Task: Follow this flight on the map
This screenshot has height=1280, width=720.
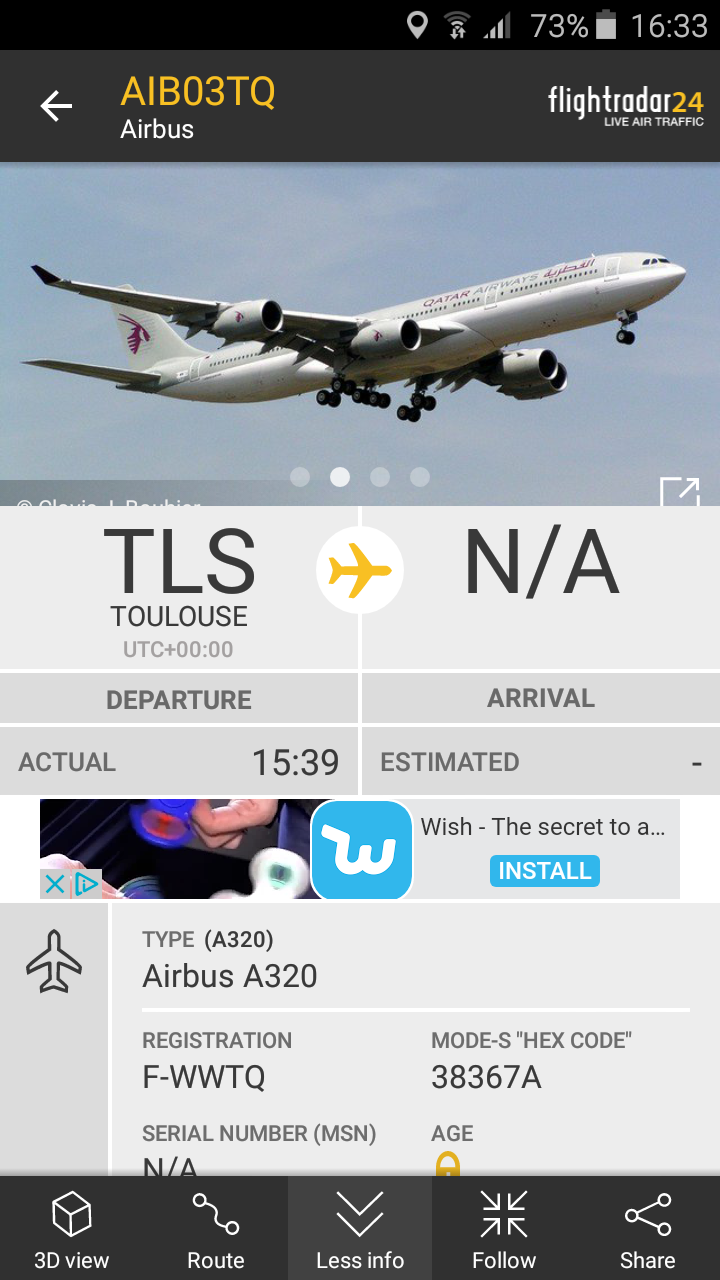Action: (504, 1228)
